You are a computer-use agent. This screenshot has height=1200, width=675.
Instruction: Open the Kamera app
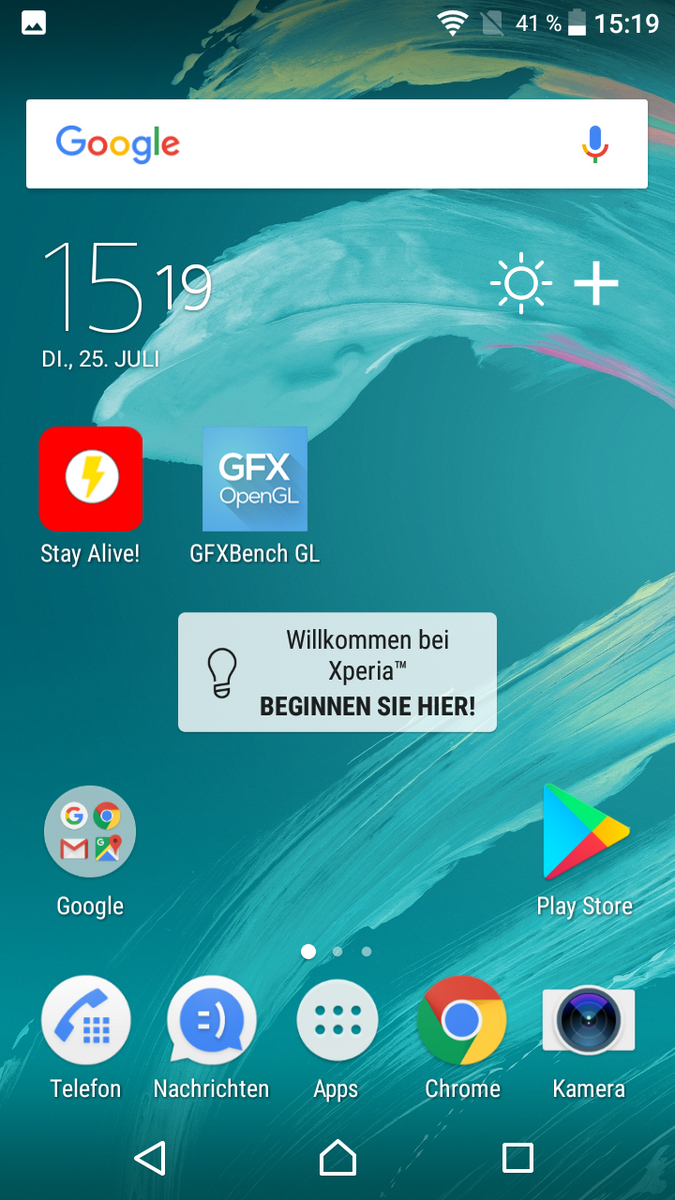pos(588,1022)
